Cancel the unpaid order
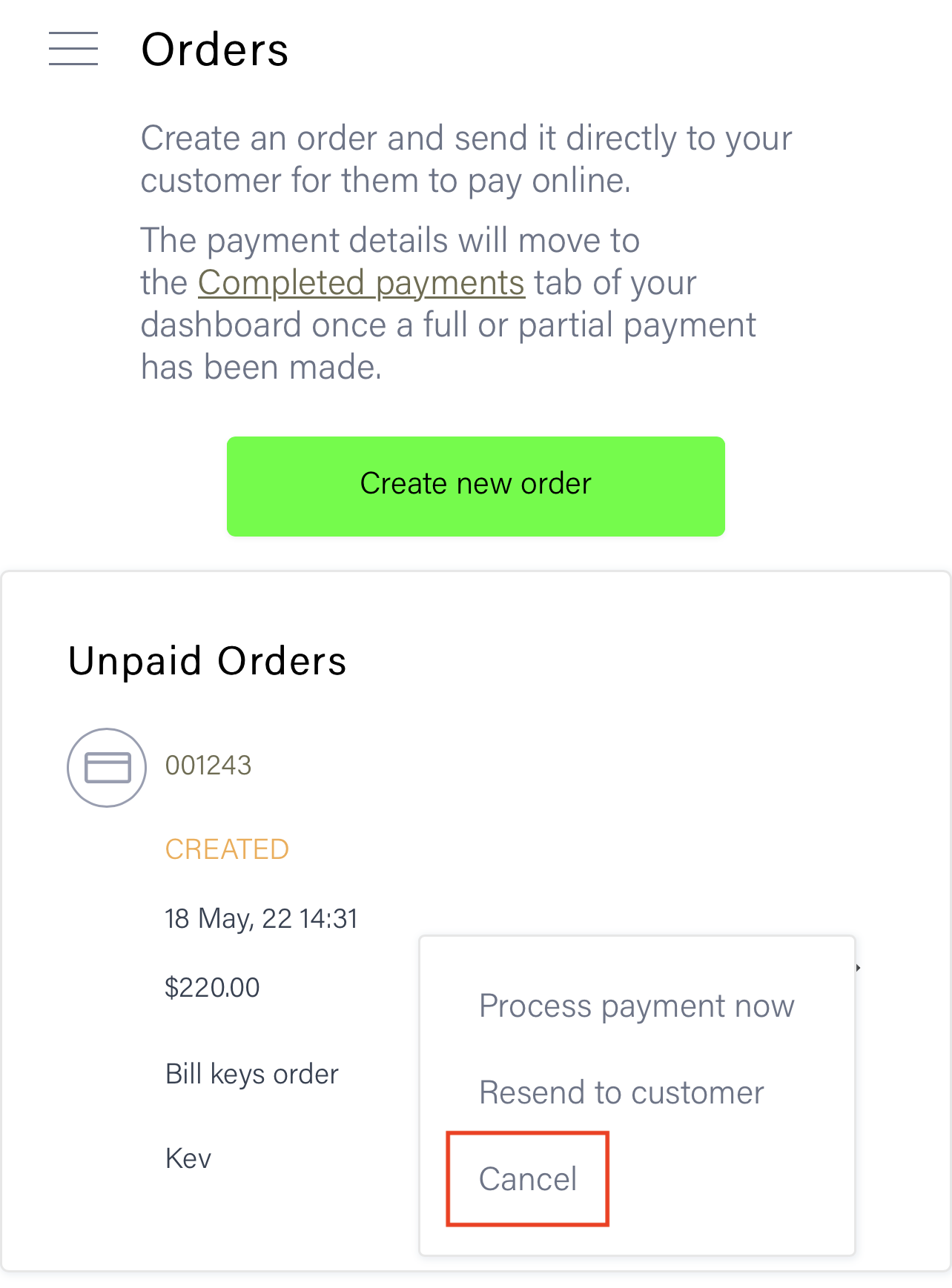 (527, 1178)
